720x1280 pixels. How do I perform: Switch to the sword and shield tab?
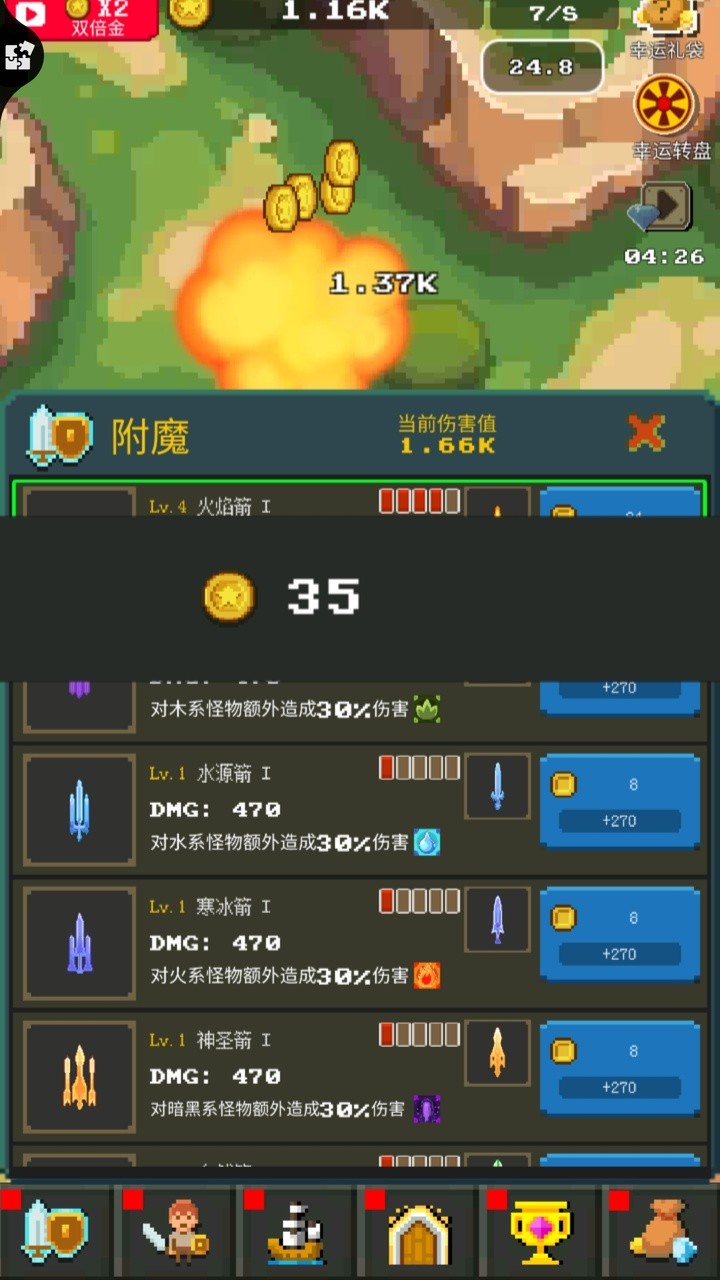[57, 1232]
